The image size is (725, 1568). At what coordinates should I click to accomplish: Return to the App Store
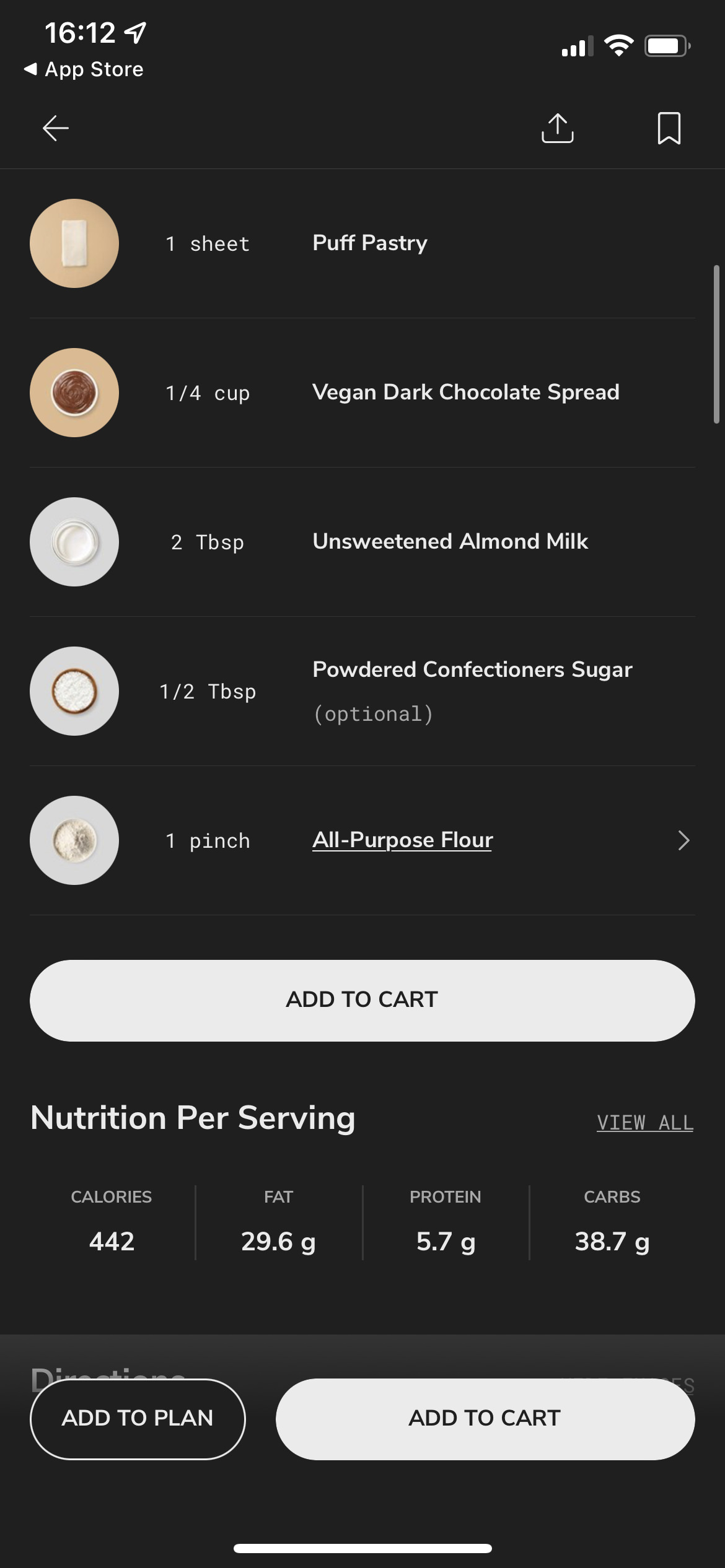point(84,69)
